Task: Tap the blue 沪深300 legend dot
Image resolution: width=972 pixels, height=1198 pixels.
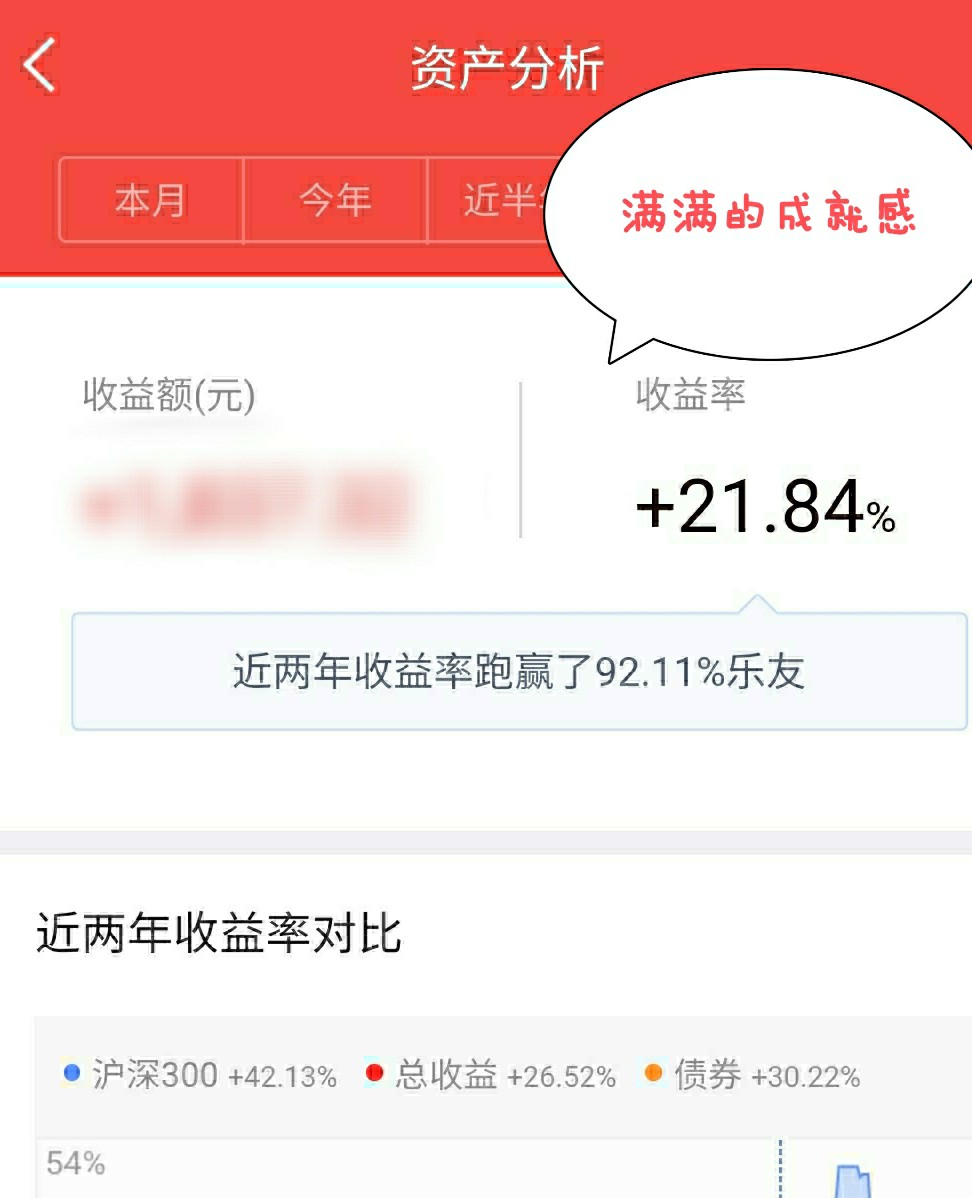Action: [x=70, y=1075]
